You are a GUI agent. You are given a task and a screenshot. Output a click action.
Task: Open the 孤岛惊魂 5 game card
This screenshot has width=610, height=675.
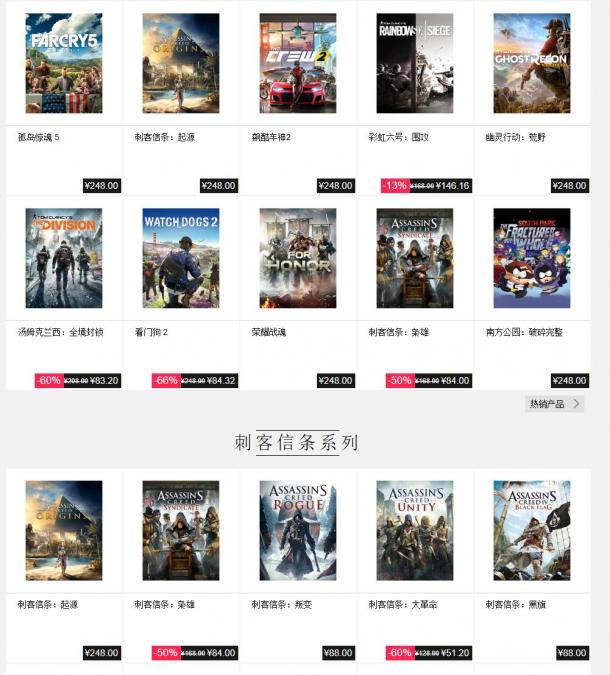pos(64,63)
